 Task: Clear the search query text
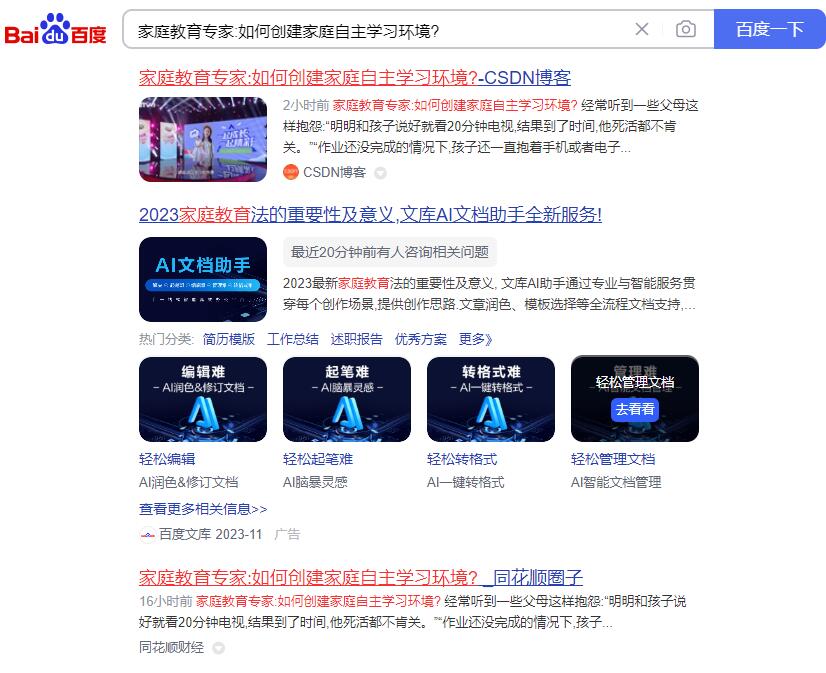[642, 30]
